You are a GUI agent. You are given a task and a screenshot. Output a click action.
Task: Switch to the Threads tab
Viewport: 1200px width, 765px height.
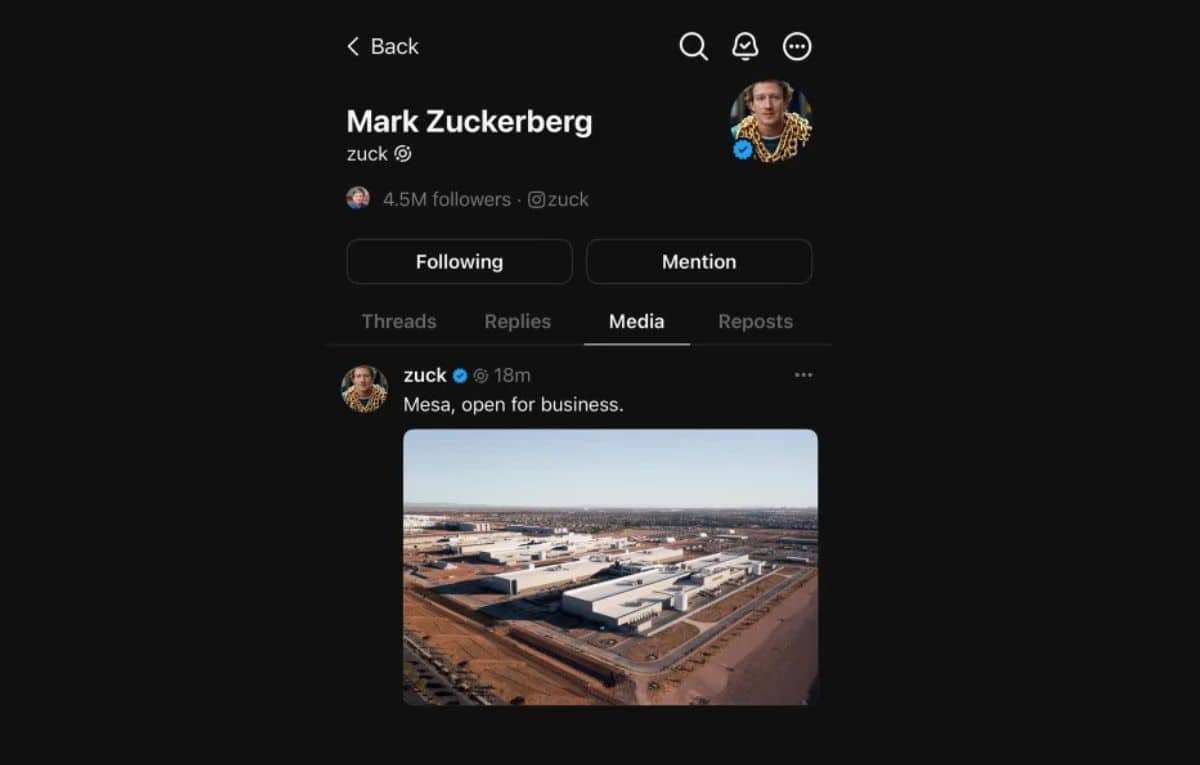[x=398, y=322]
